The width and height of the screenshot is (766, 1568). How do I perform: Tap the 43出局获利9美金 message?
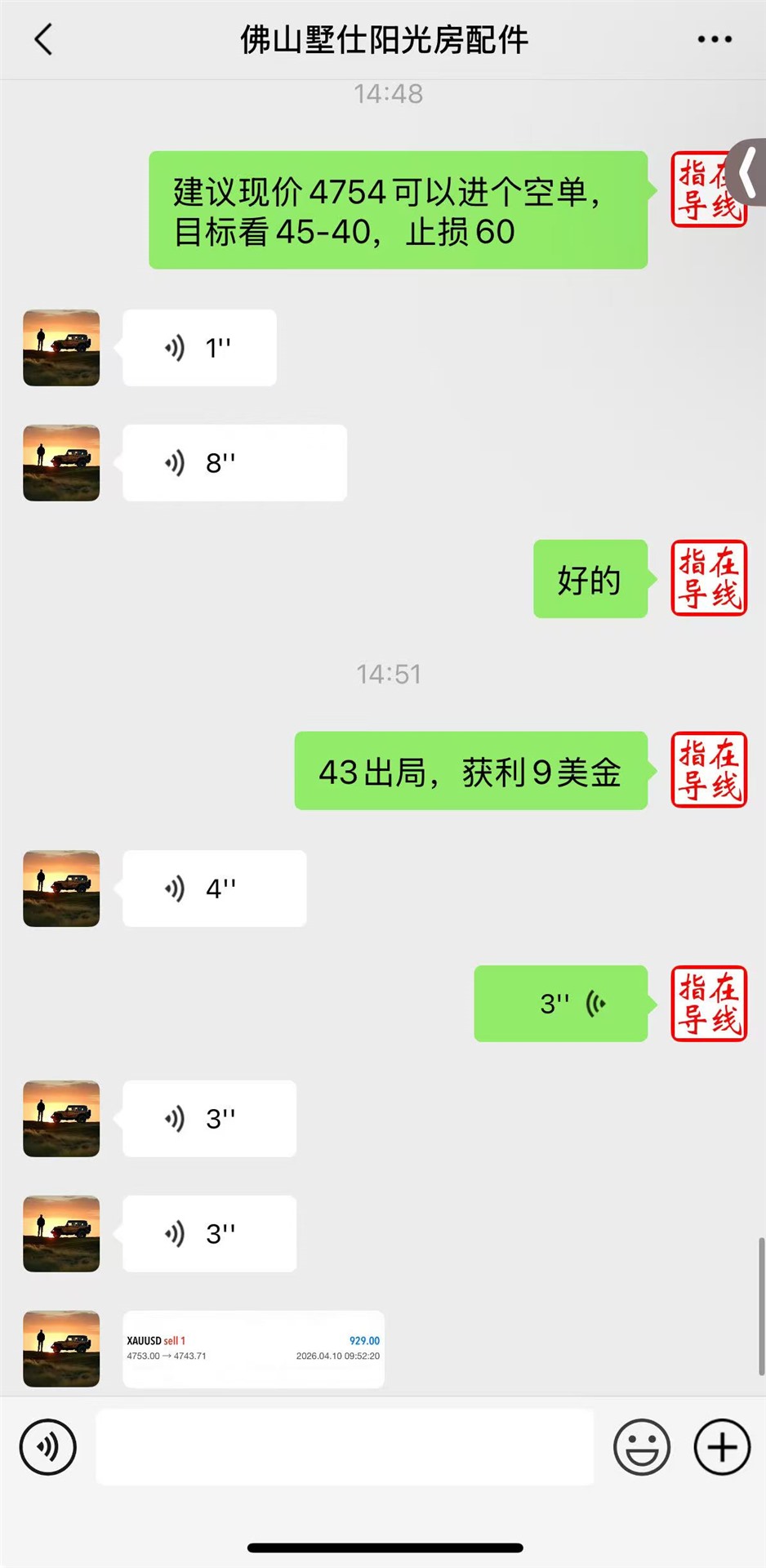click(470, 771)
